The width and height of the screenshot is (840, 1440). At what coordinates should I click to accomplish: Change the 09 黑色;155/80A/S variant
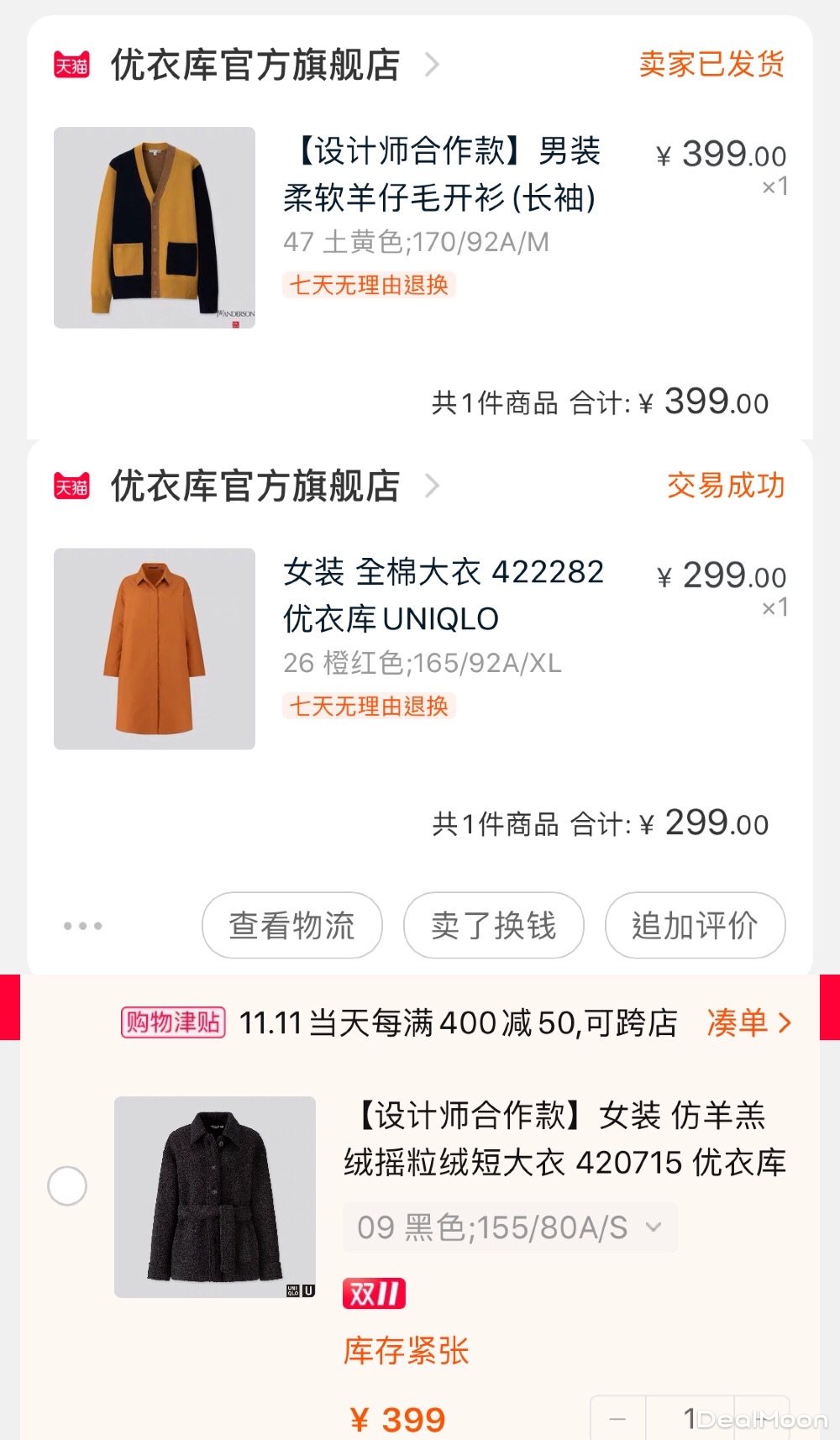click(x=509, y=1227)
